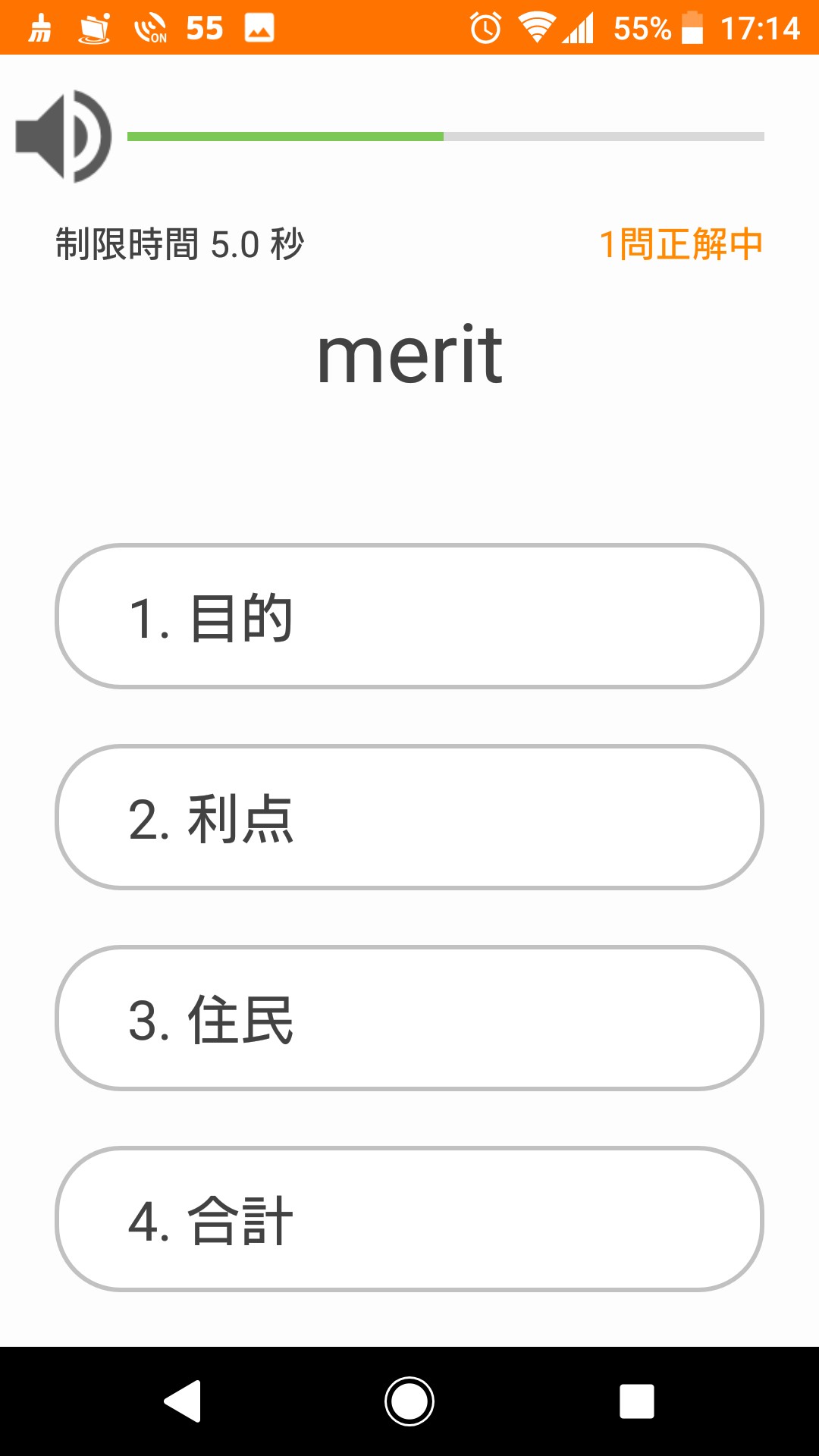The image size is (819, 1456).
Task: Go back with the system back button
Action: coord(183,1401)
